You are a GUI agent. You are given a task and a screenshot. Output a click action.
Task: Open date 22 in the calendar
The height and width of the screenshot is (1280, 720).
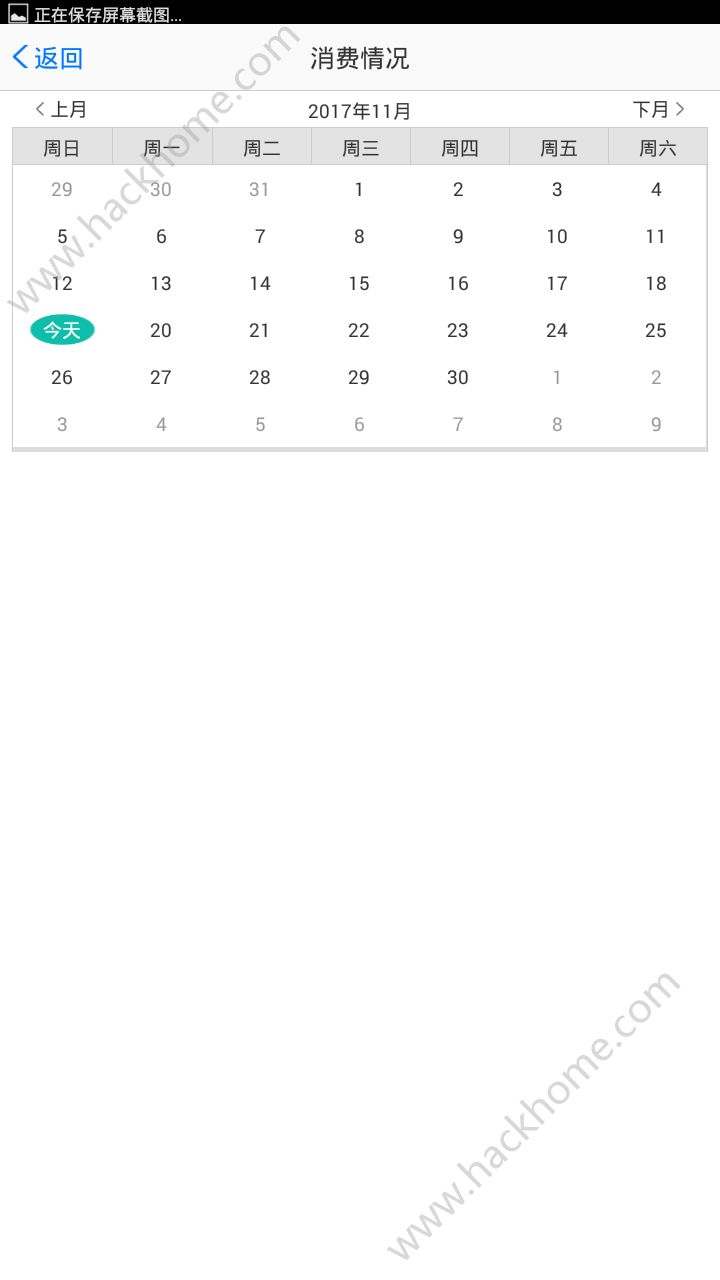tap(359, 331)
